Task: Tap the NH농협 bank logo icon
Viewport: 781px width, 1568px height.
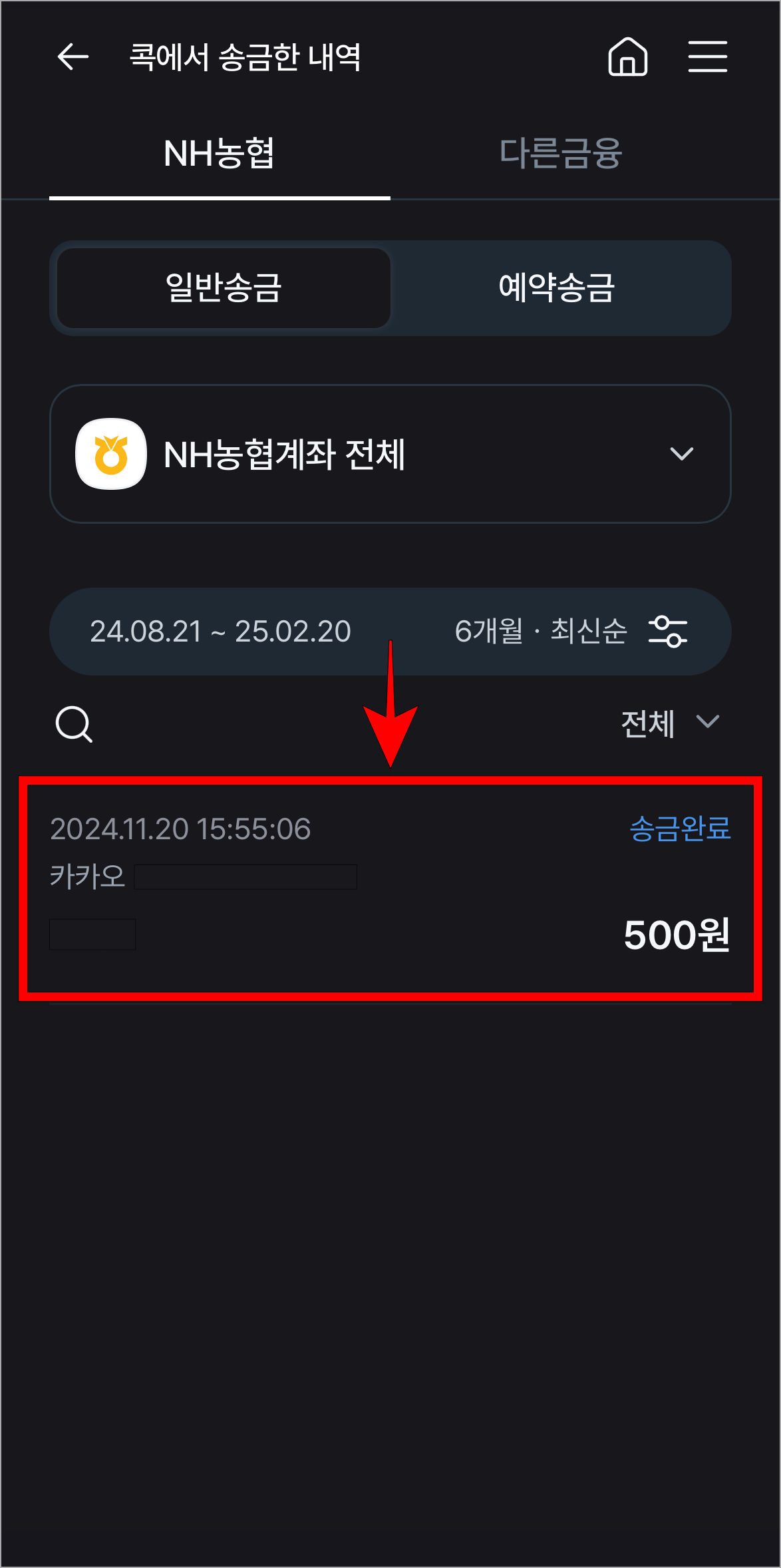Action: [x=110, y=454]
